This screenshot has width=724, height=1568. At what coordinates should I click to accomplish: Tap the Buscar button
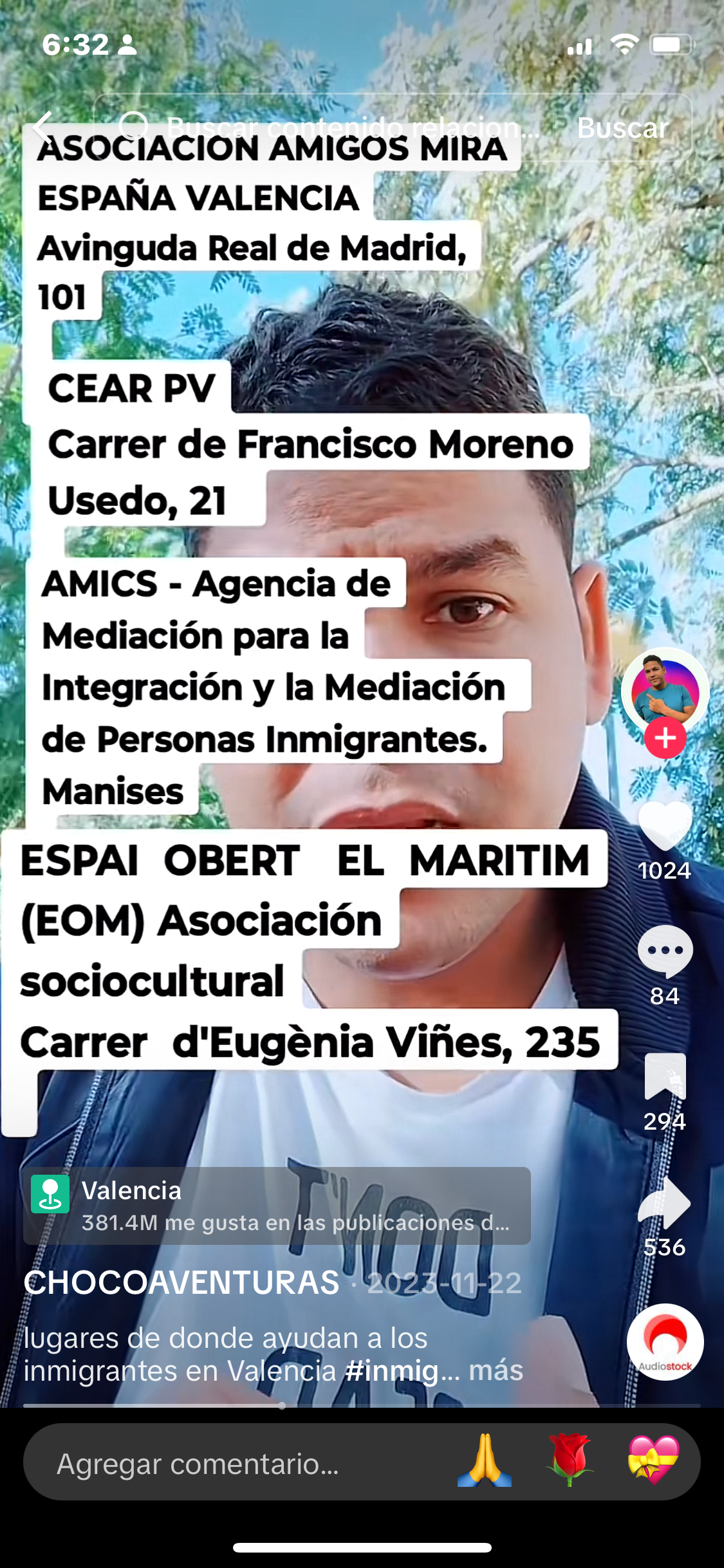tap(622, 127)
